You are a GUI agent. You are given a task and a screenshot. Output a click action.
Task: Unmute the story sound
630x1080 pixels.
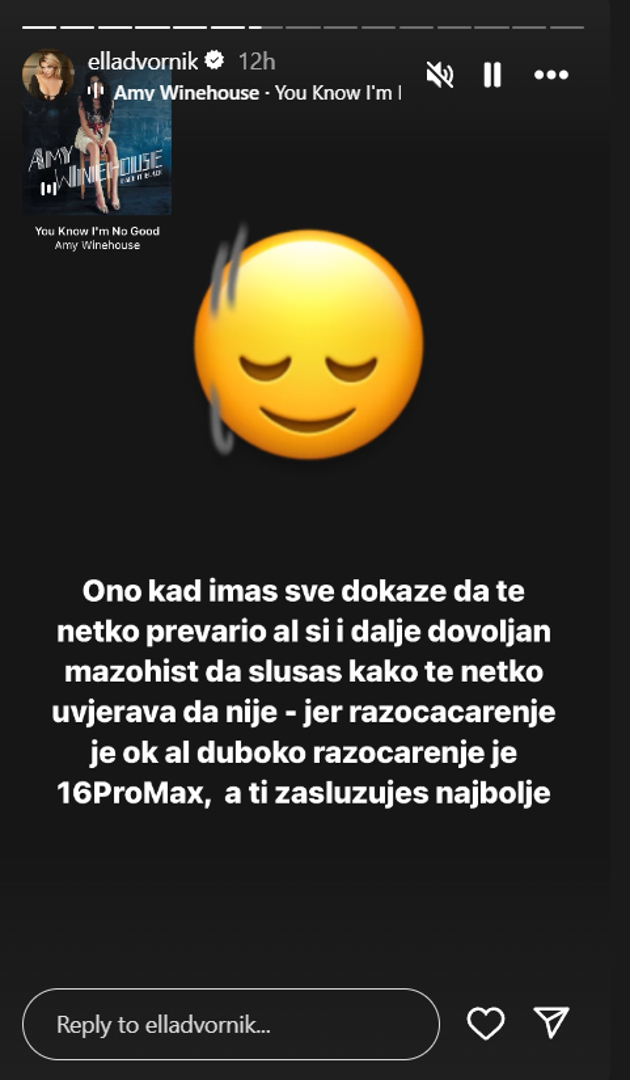pyautogui.click(x=439, y=75)
